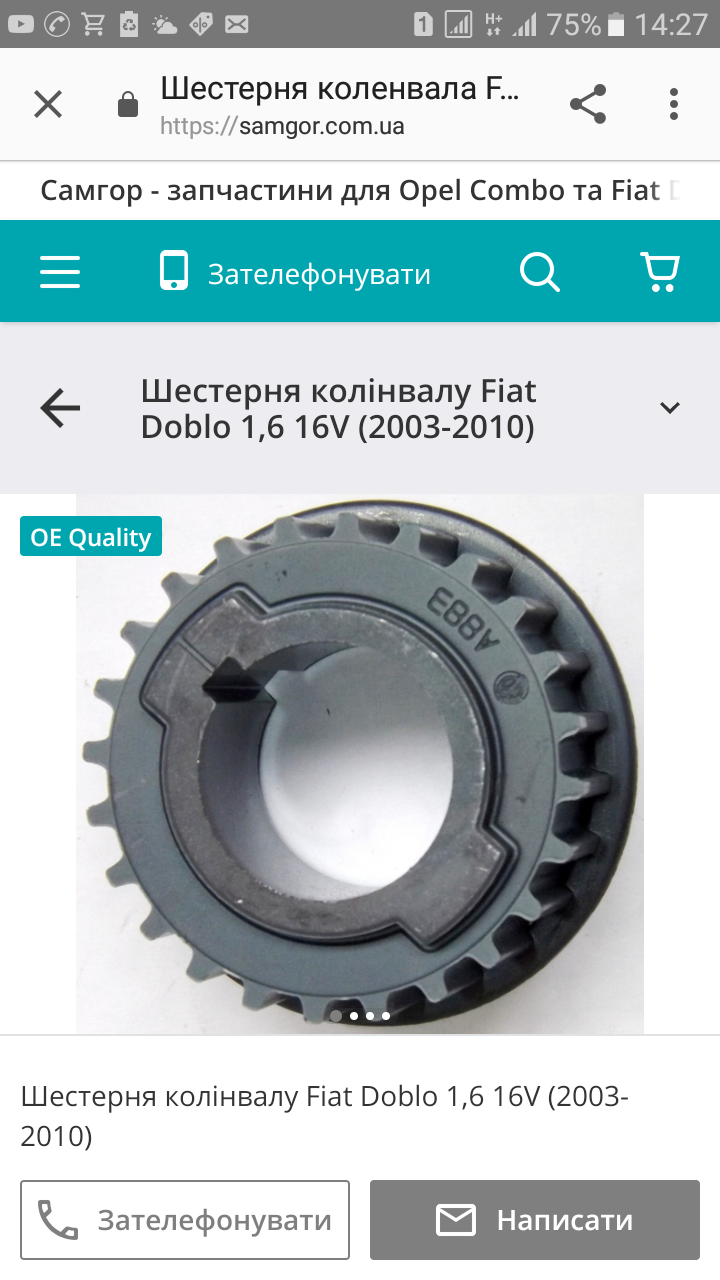Tap Зателефонувати in the teal header

coord(296,273)
